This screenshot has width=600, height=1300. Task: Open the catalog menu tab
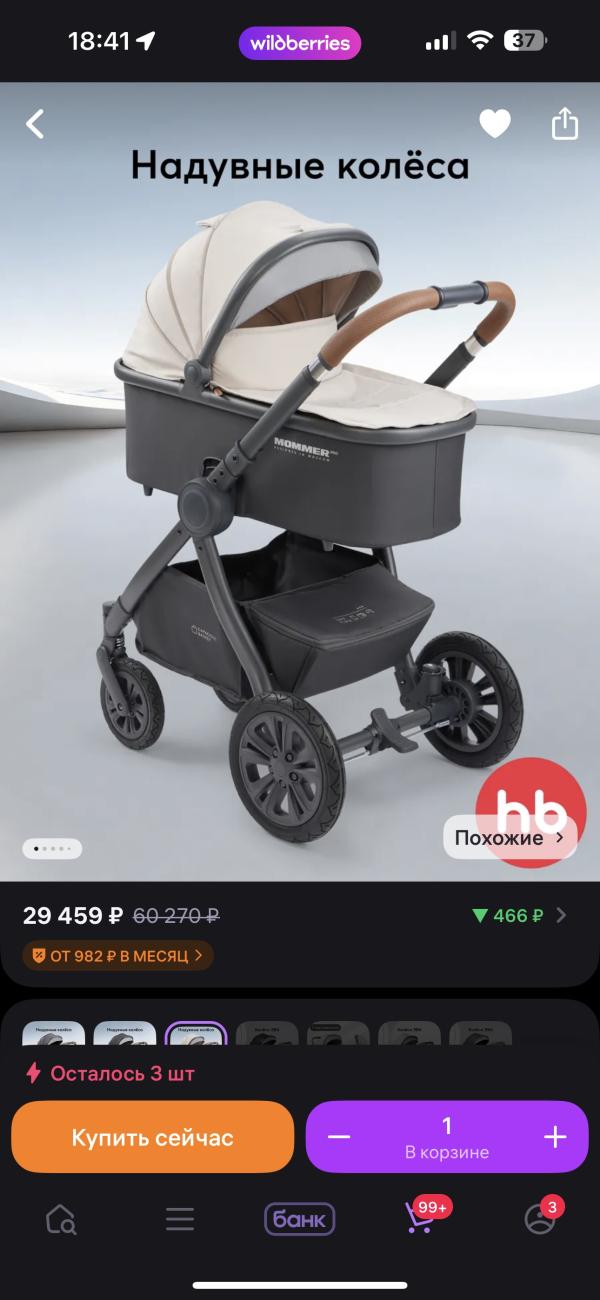point(180,1219)
